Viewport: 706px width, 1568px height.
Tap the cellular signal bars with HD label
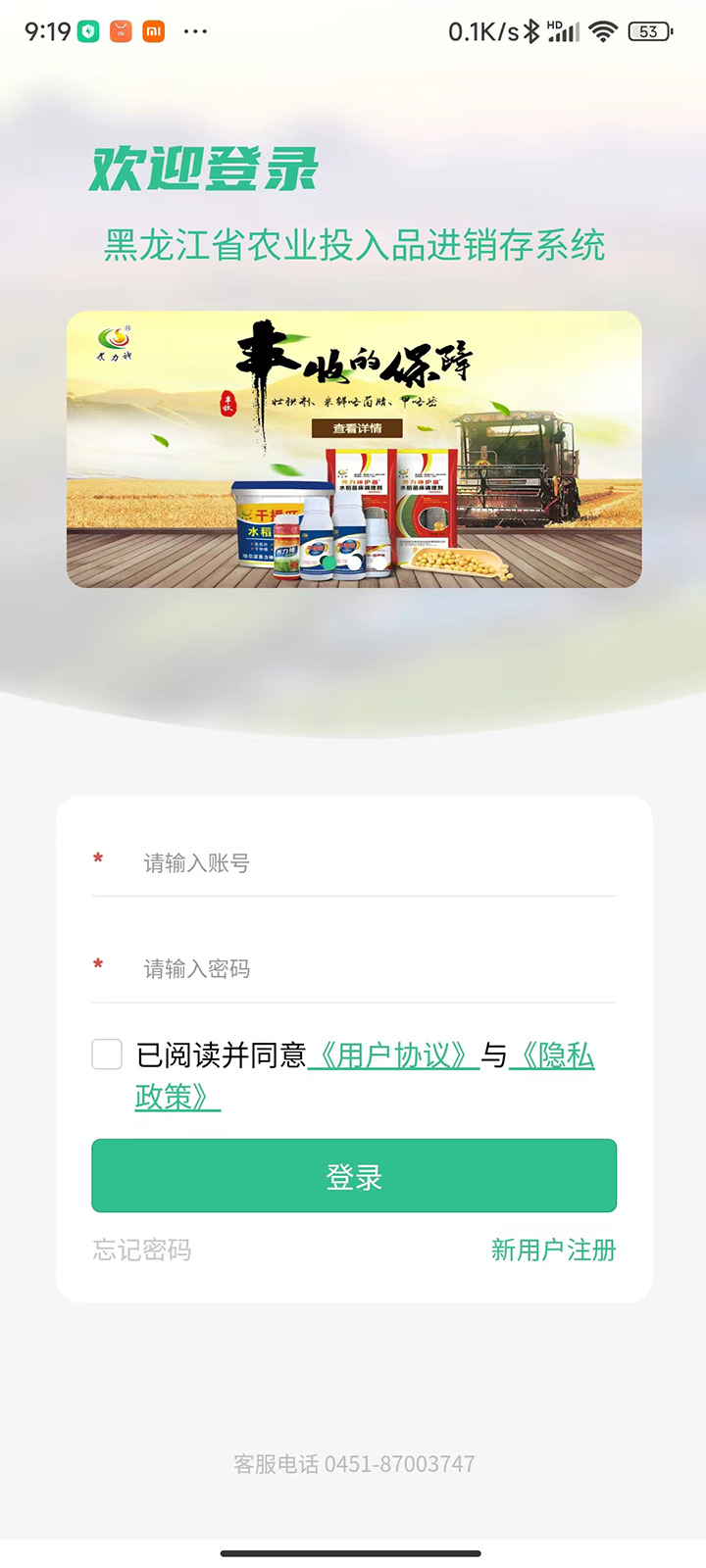pos(561,30)
